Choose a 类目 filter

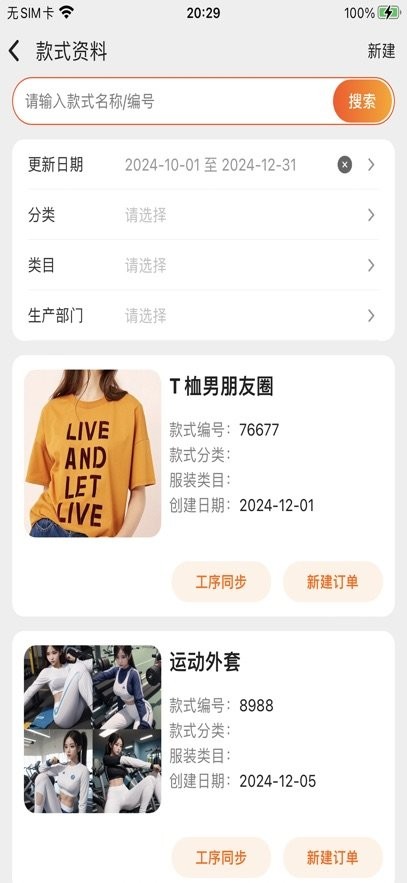203,265
